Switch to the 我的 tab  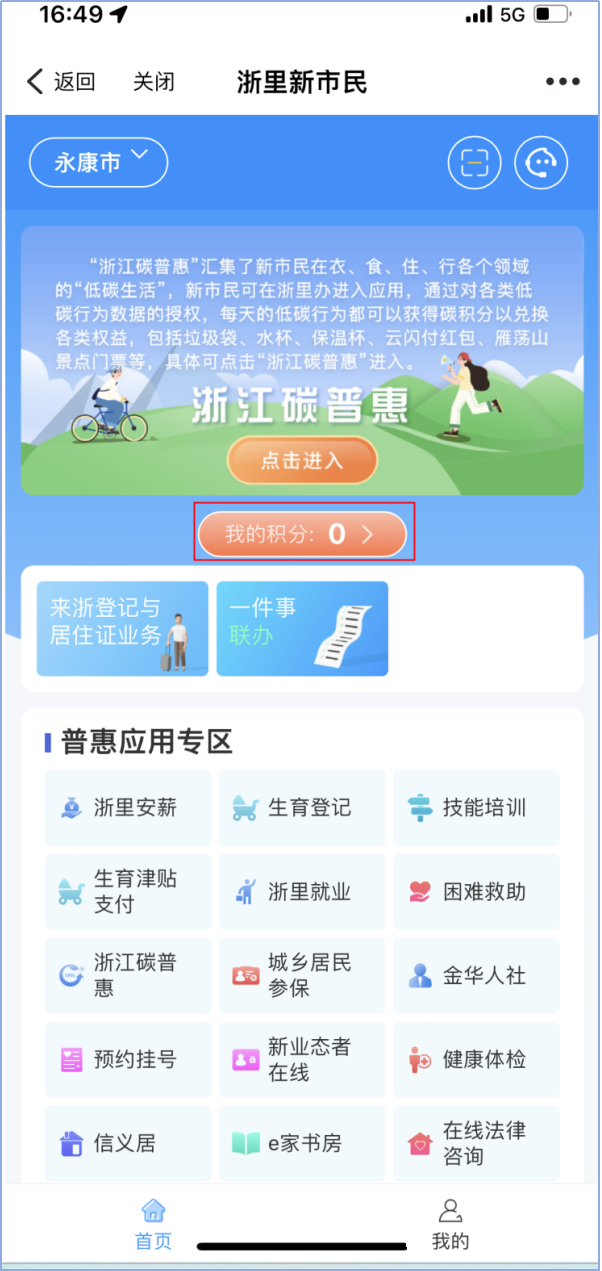450,1225
